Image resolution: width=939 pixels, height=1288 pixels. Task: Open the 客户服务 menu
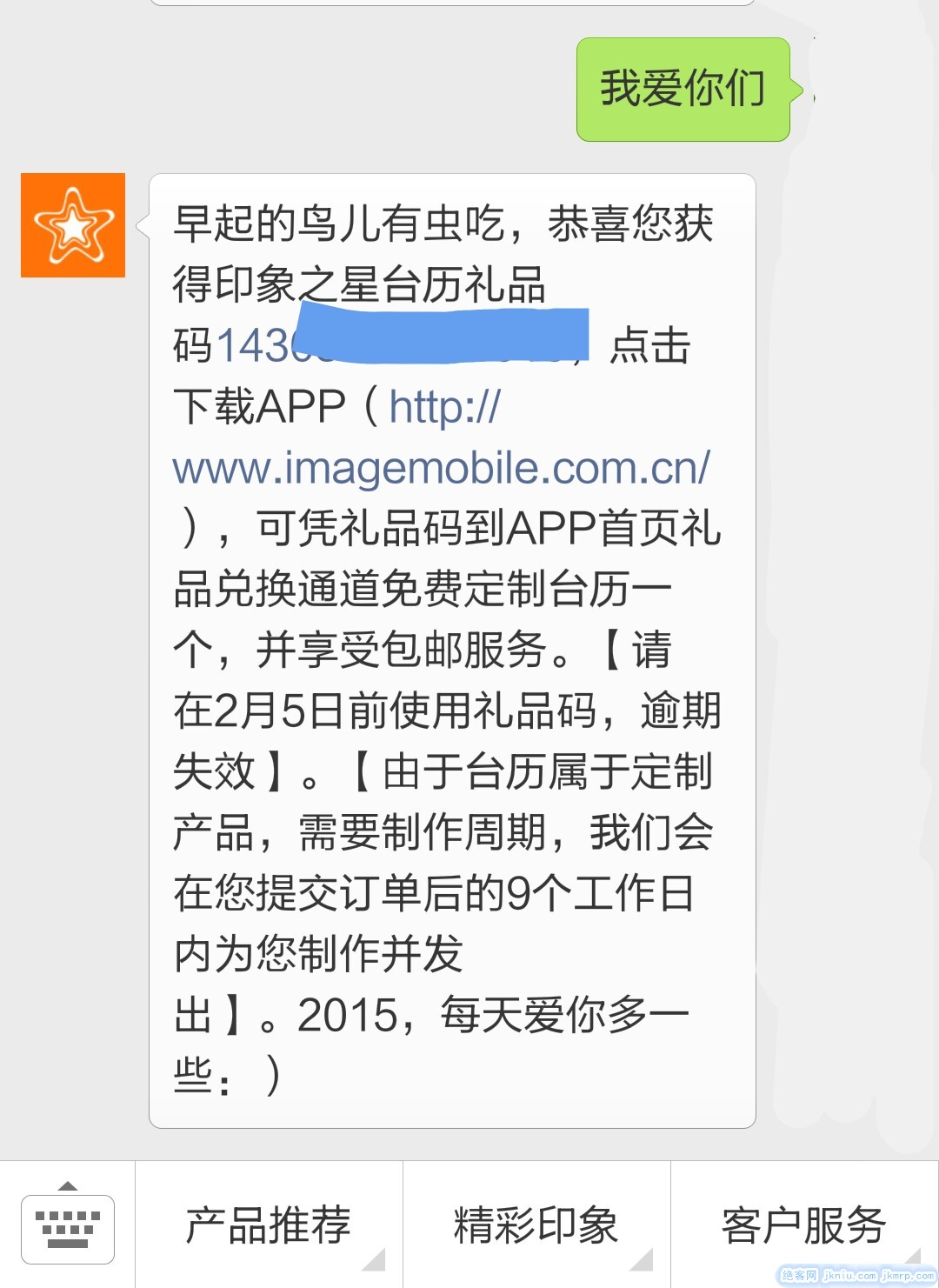[803, 1226]
